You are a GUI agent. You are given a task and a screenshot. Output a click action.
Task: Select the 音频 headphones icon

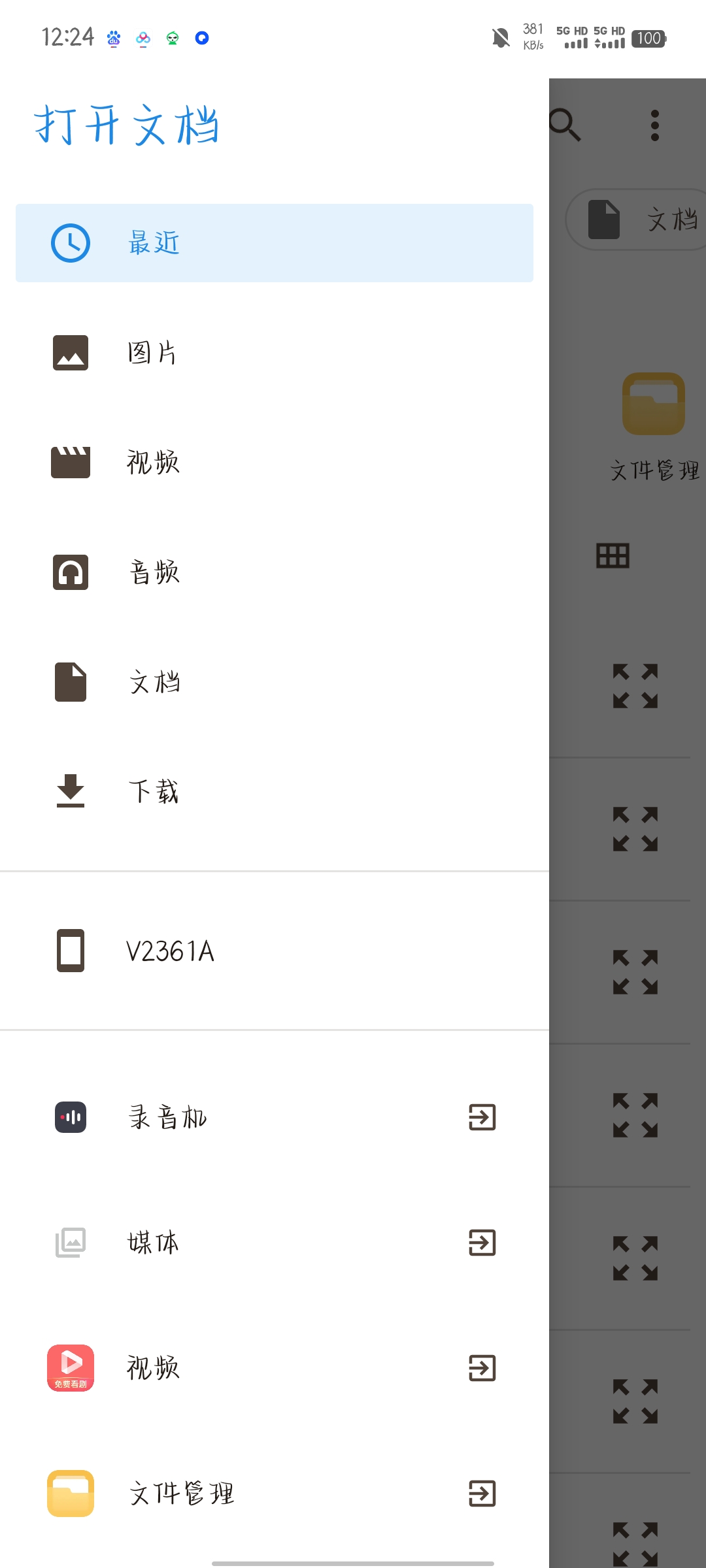pyautogui.click(x=70, y=572)
